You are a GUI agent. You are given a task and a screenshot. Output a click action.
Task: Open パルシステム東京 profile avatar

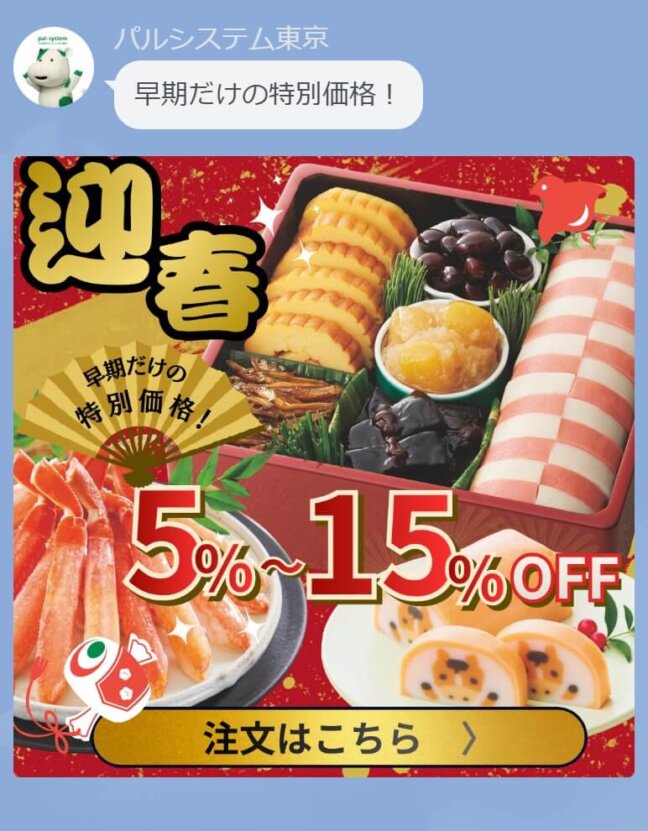click(54, 72)
